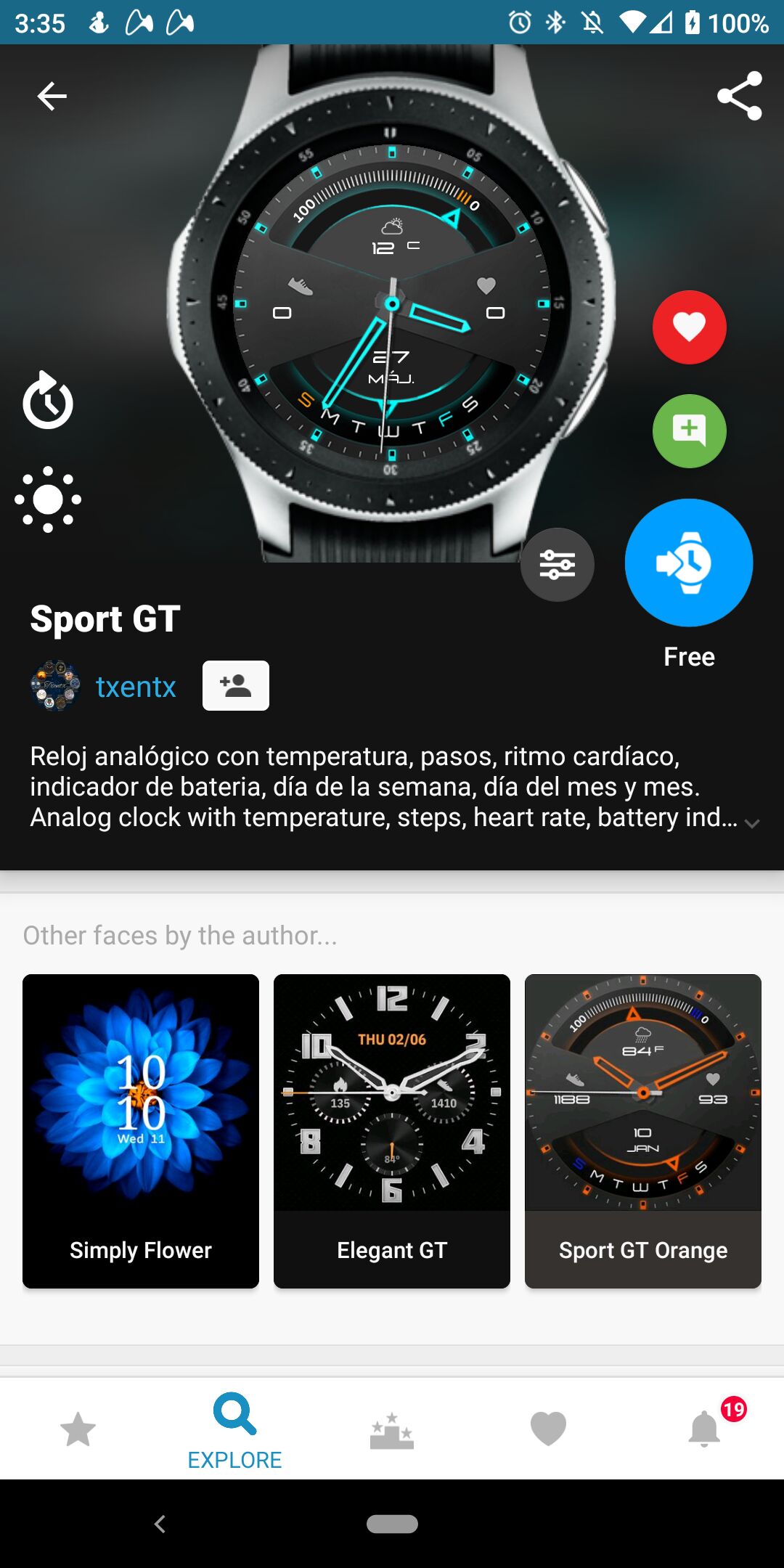784x1568 pixels.
Task: Follow author with add-person button
Action: pyautogui.click(x=236, y=685)
